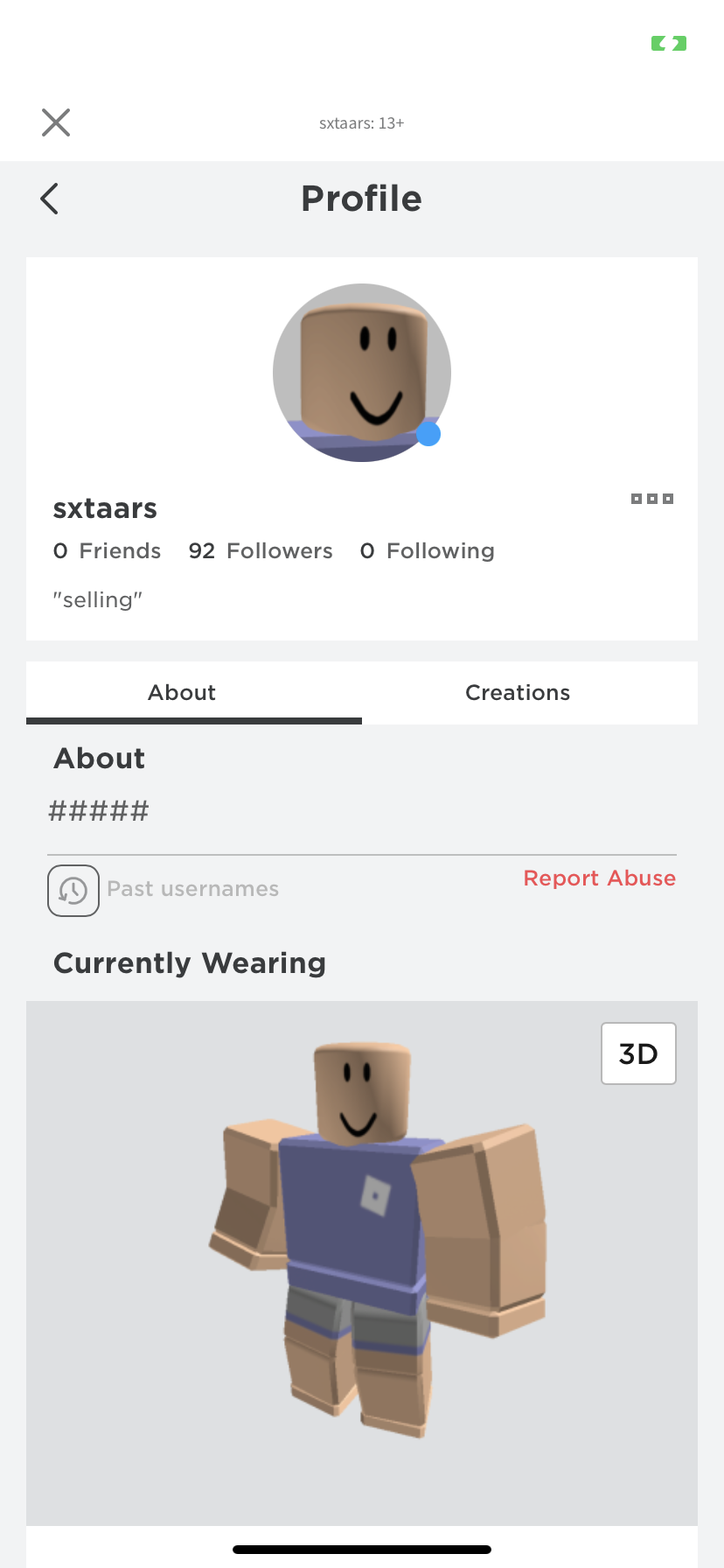This screenshot has width=724, height=1568.
Task: Click the three-squares settings icon beside sxtaars
Action: click(651, 498)
